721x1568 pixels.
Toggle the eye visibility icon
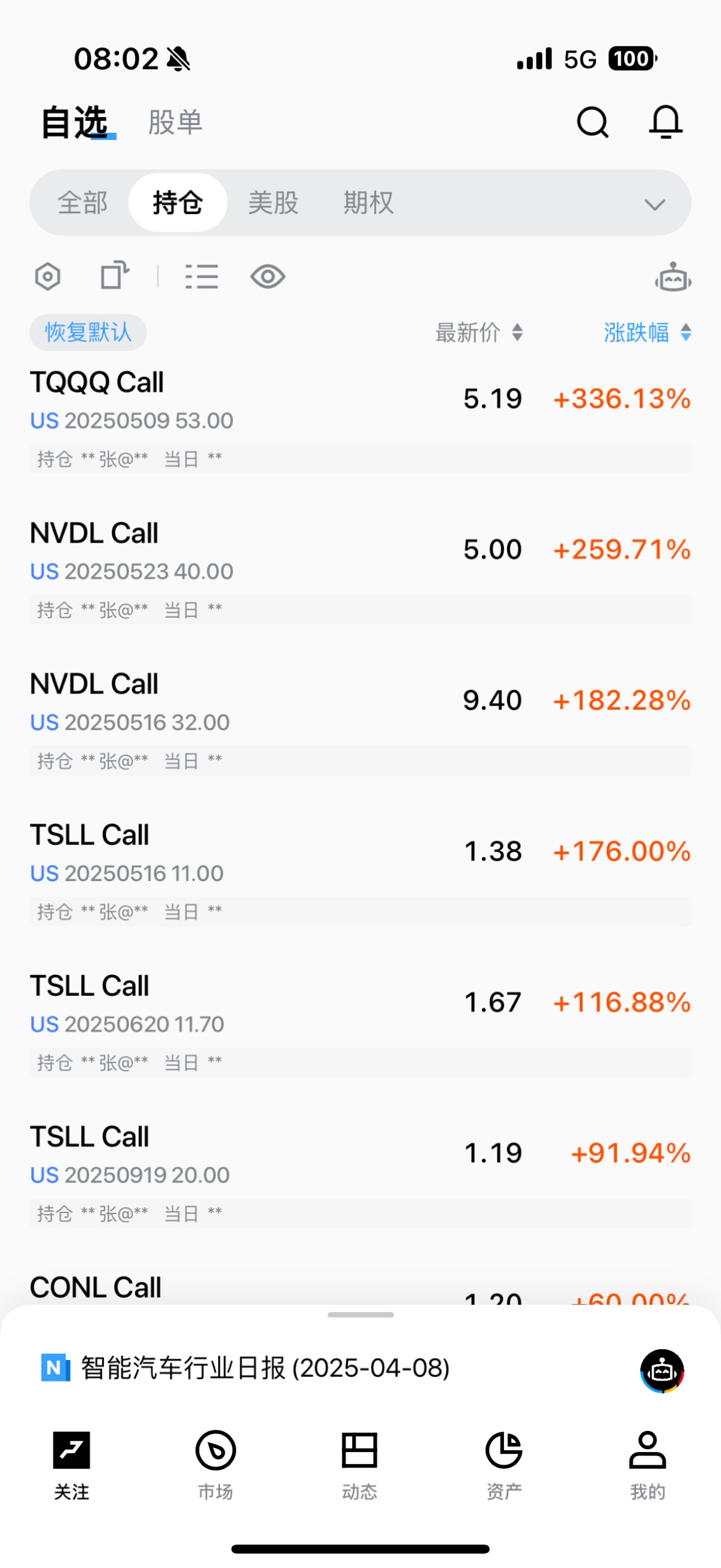[268, 277]
